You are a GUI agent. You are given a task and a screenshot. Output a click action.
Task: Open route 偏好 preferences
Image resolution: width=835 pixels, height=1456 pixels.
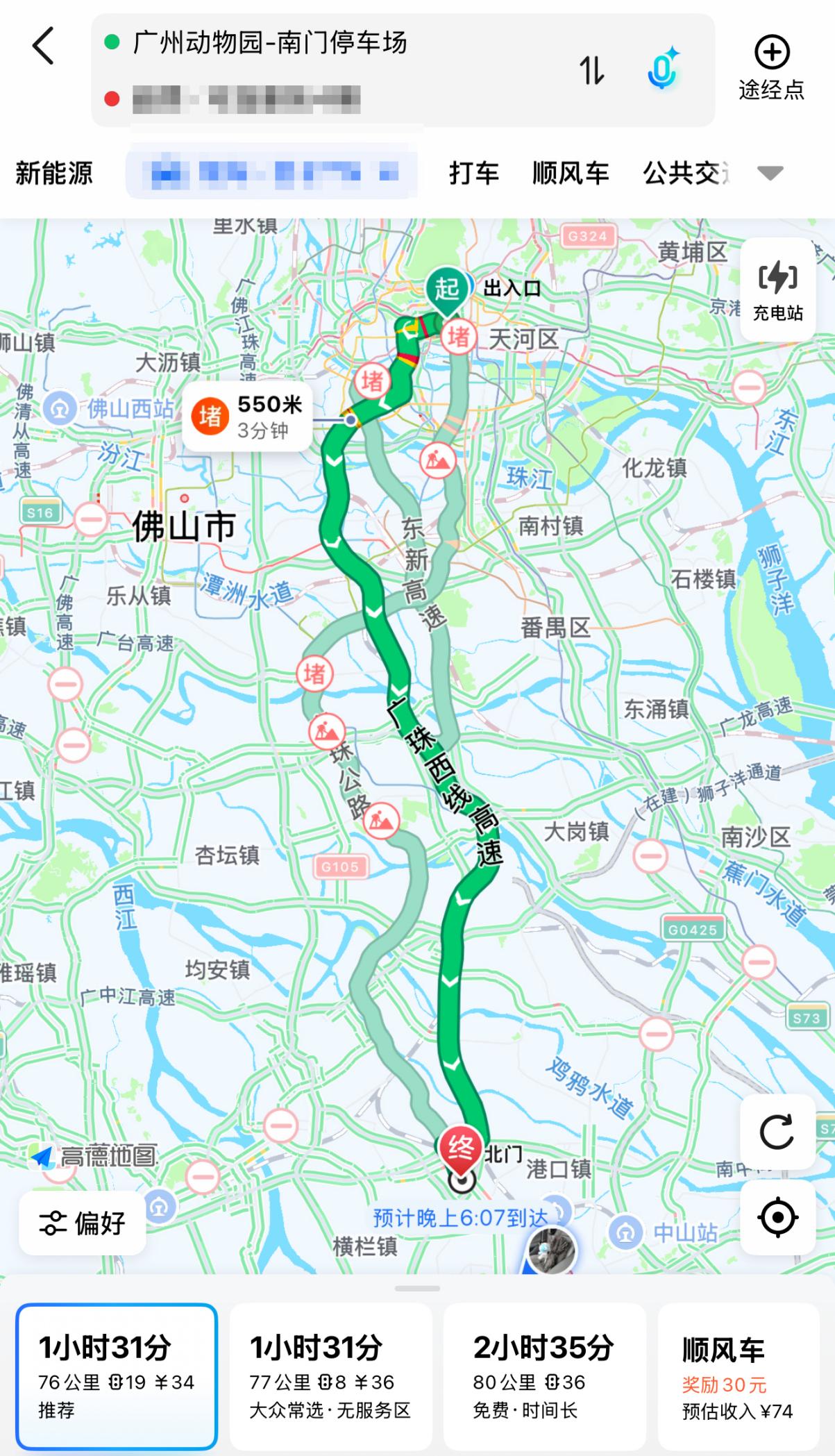click(83, 1223)
